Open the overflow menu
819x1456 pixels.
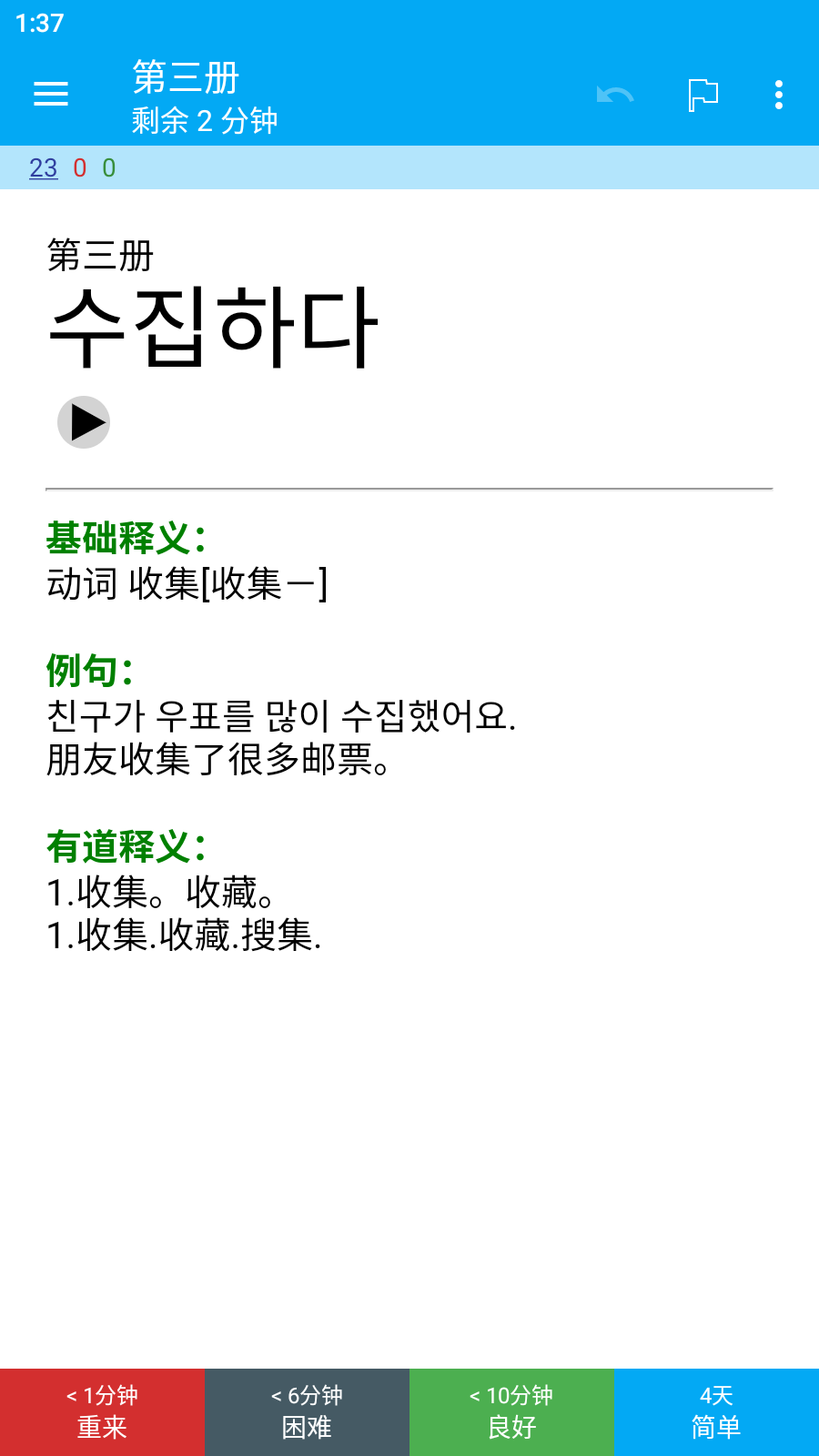coord(779,95)
